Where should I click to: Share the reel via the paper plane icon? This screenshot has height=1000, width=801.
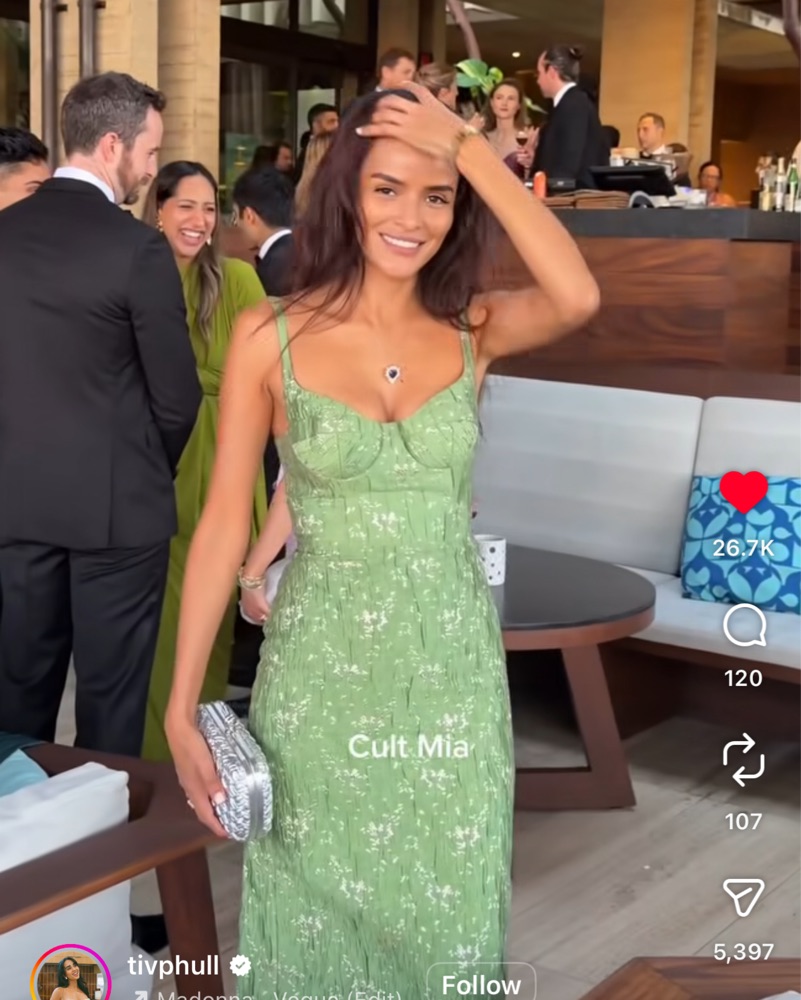point(743,897)
